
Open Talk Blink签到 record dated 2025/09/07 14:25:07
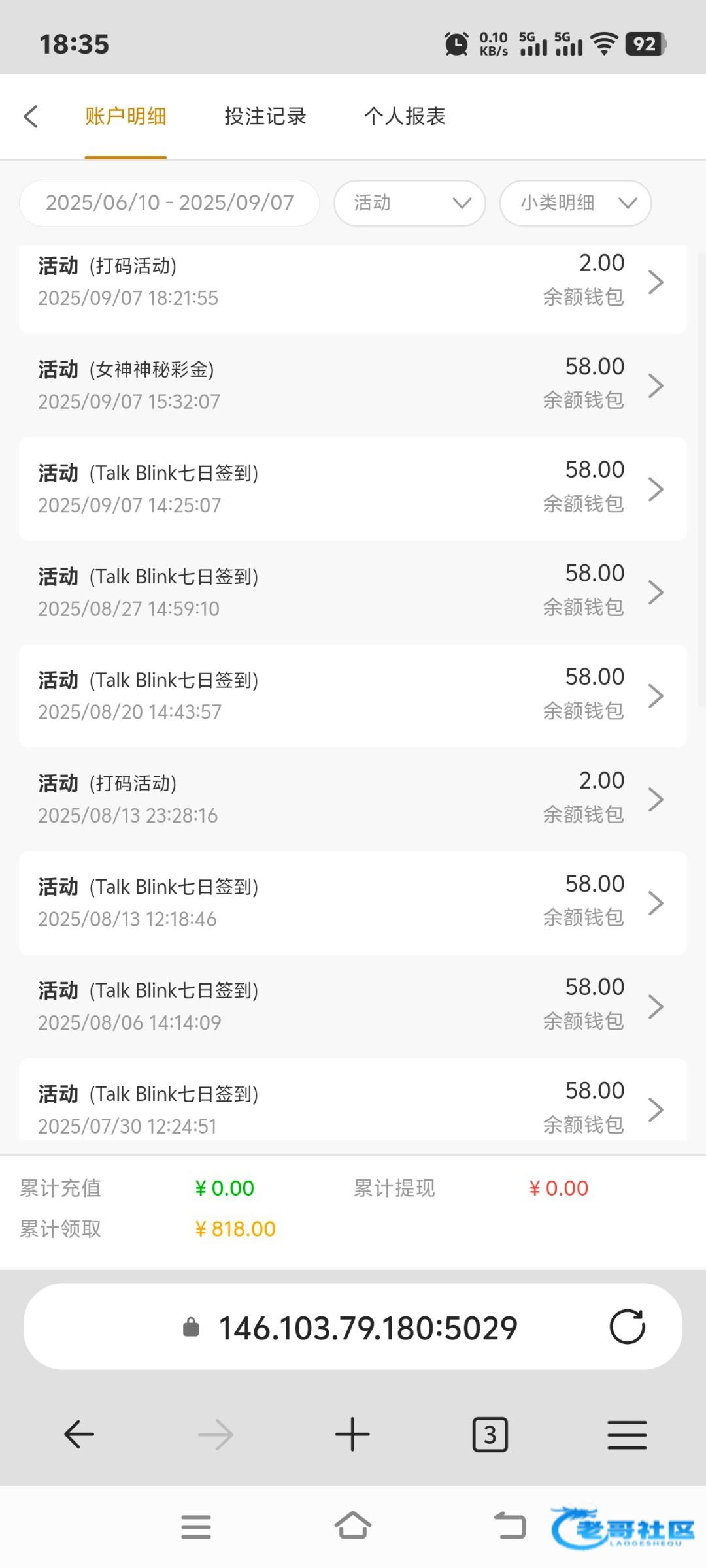click(353, 489)
